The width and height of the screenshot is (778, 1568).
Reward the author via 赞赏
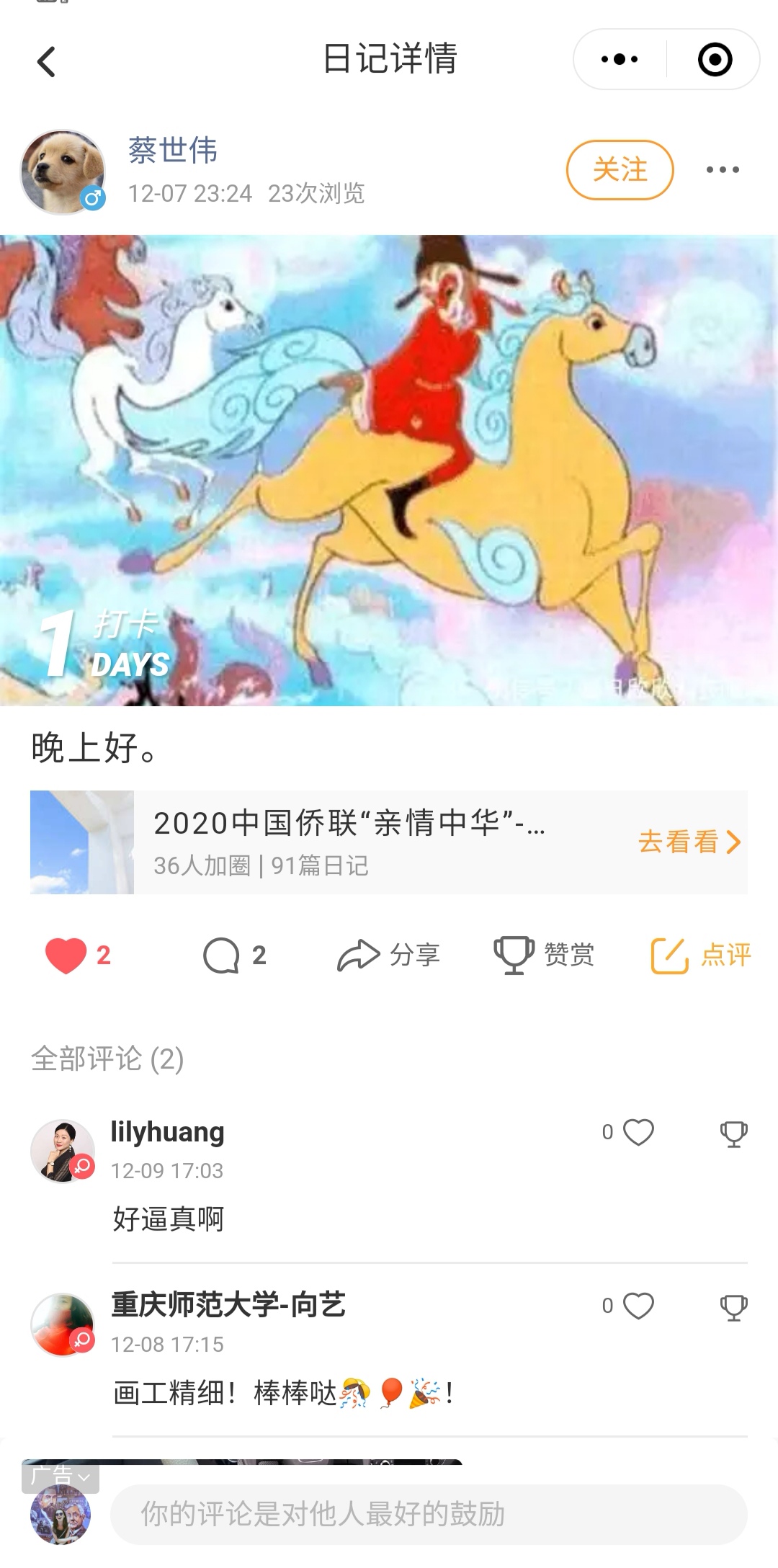tap(544, 955)
